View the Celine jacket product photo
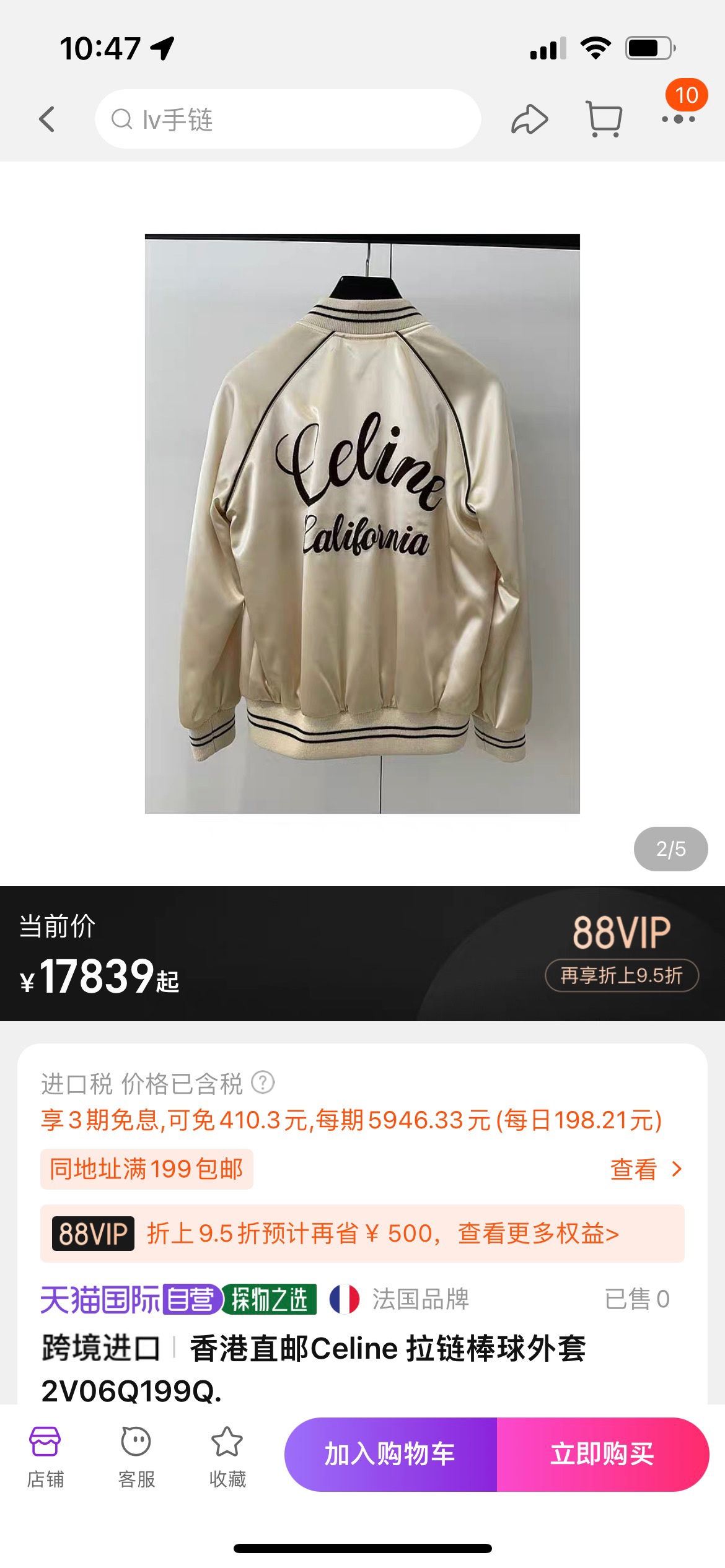 pyautogui.click(x=362, y=524)
